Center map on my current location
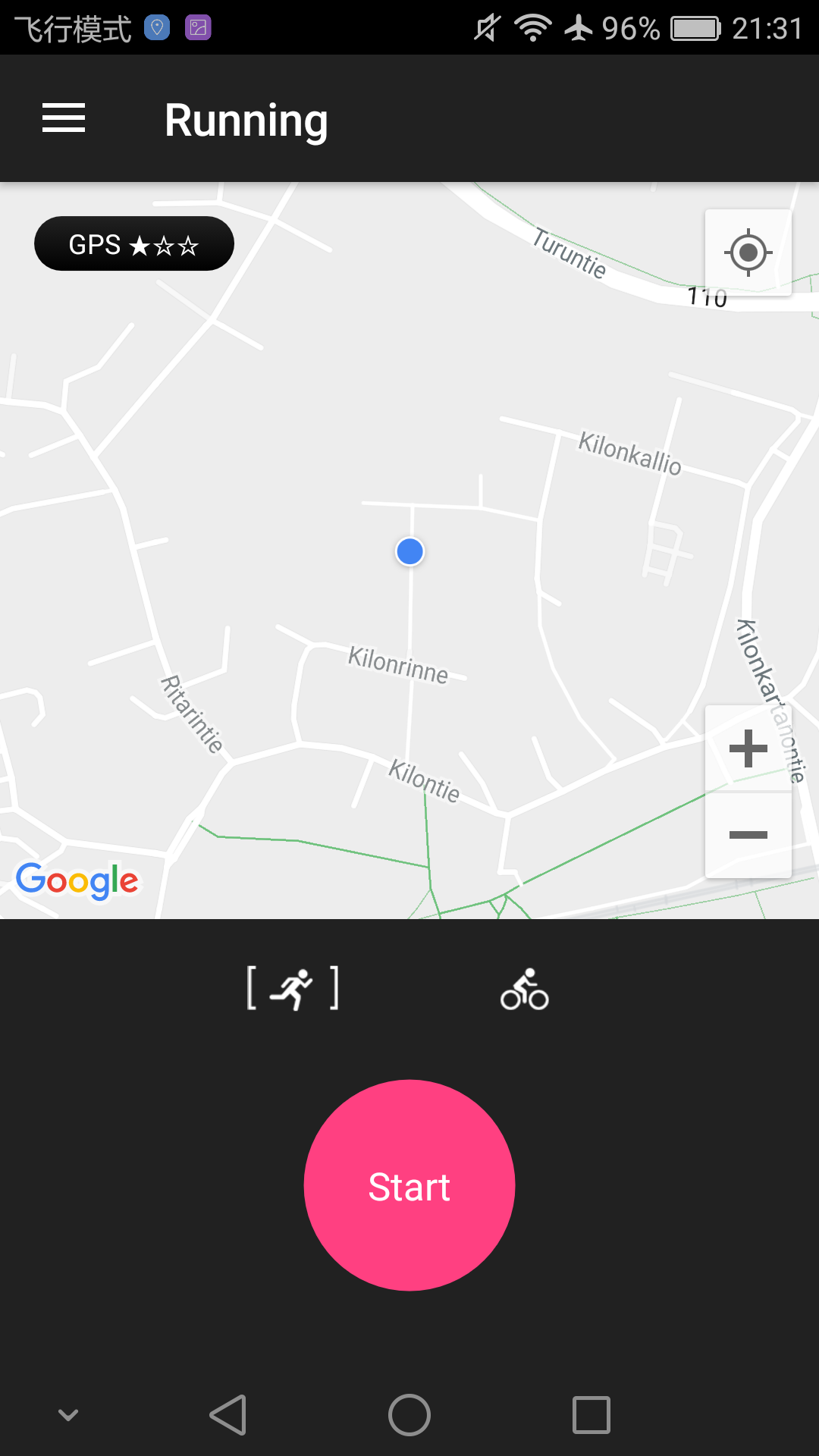The height and width of the screenshot is (1456, 819). [x=748, y=253]
